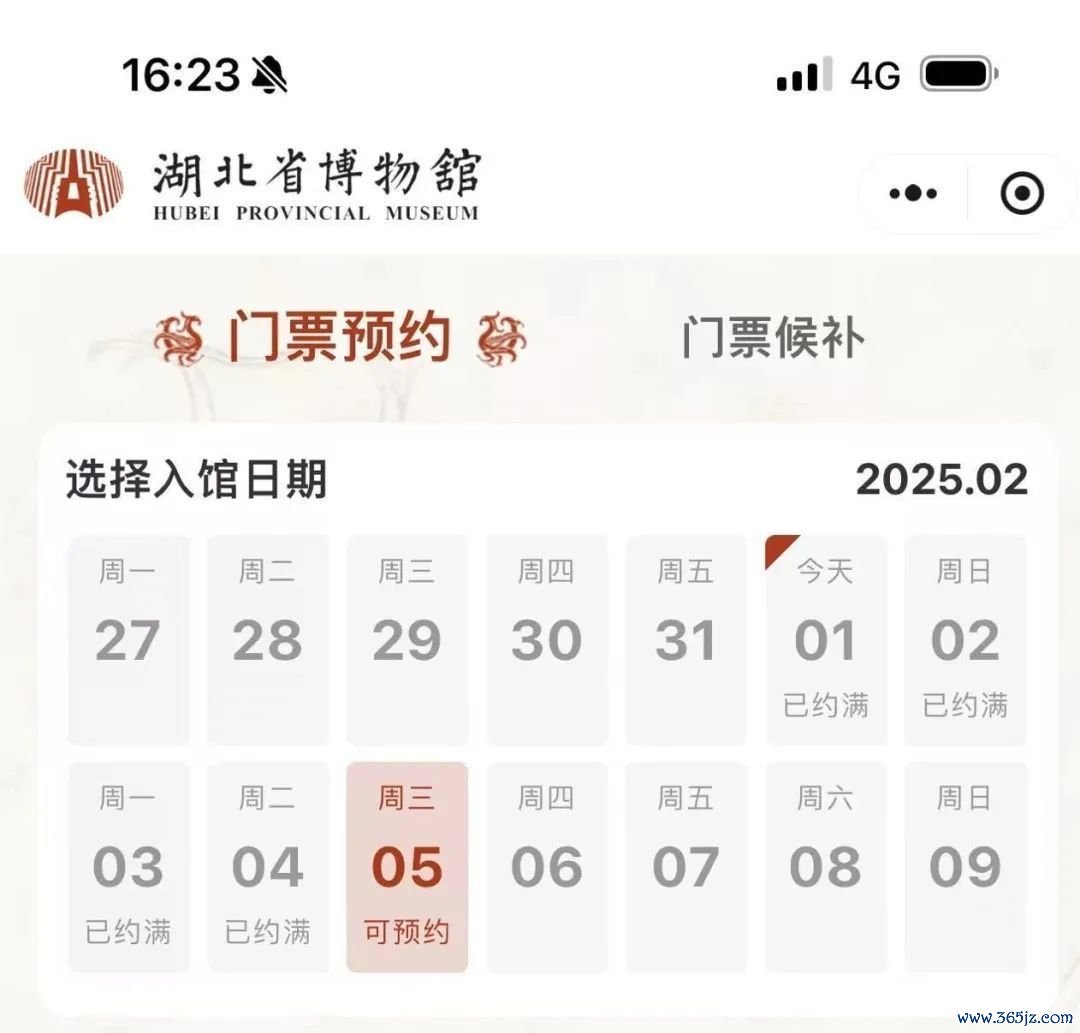Switch to the 门票候补 tab
The image size is (1080, 1033).
point(772,338)
